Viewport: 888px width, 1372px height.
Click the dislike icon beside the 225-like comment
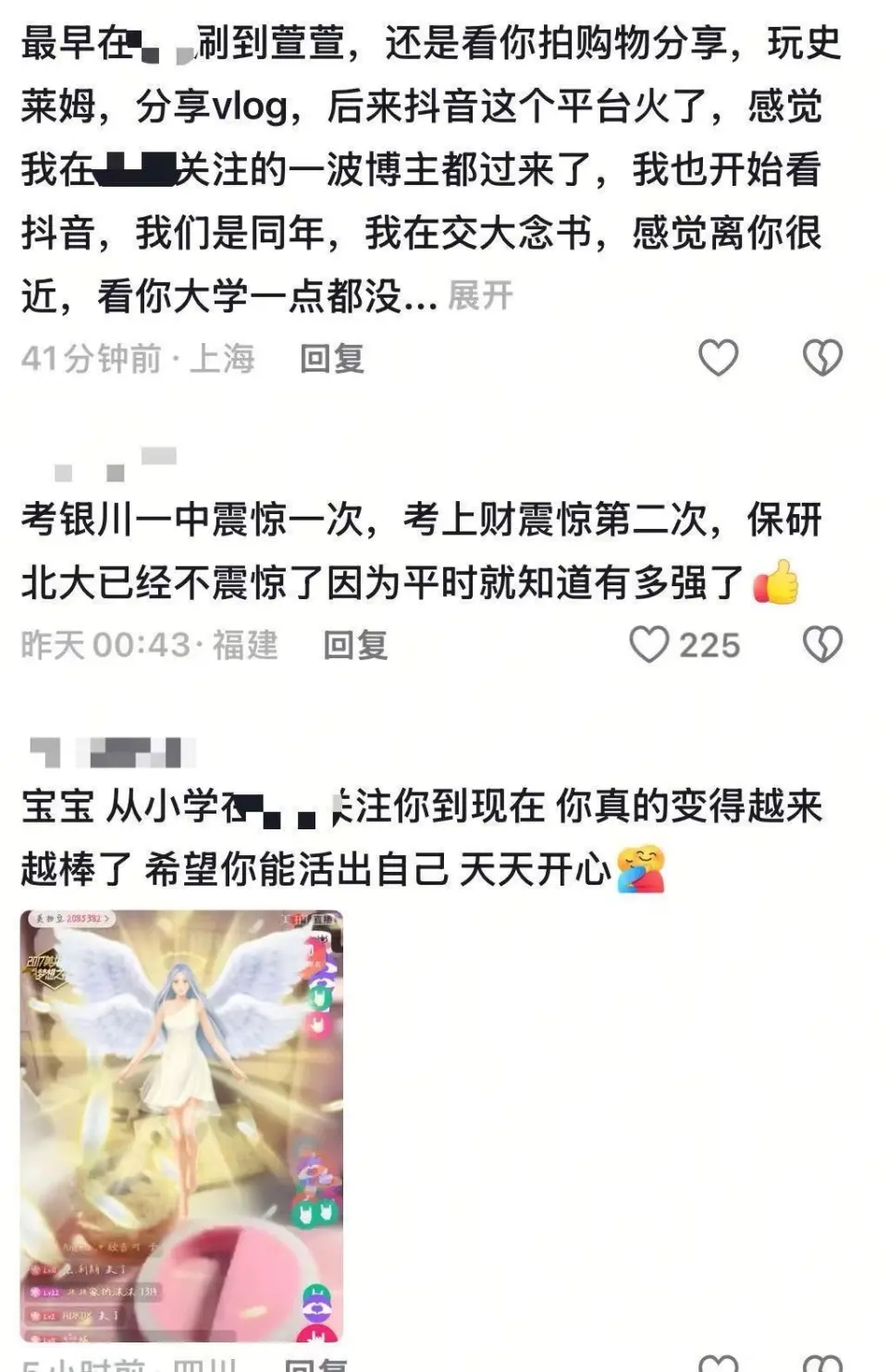(821, 645)
